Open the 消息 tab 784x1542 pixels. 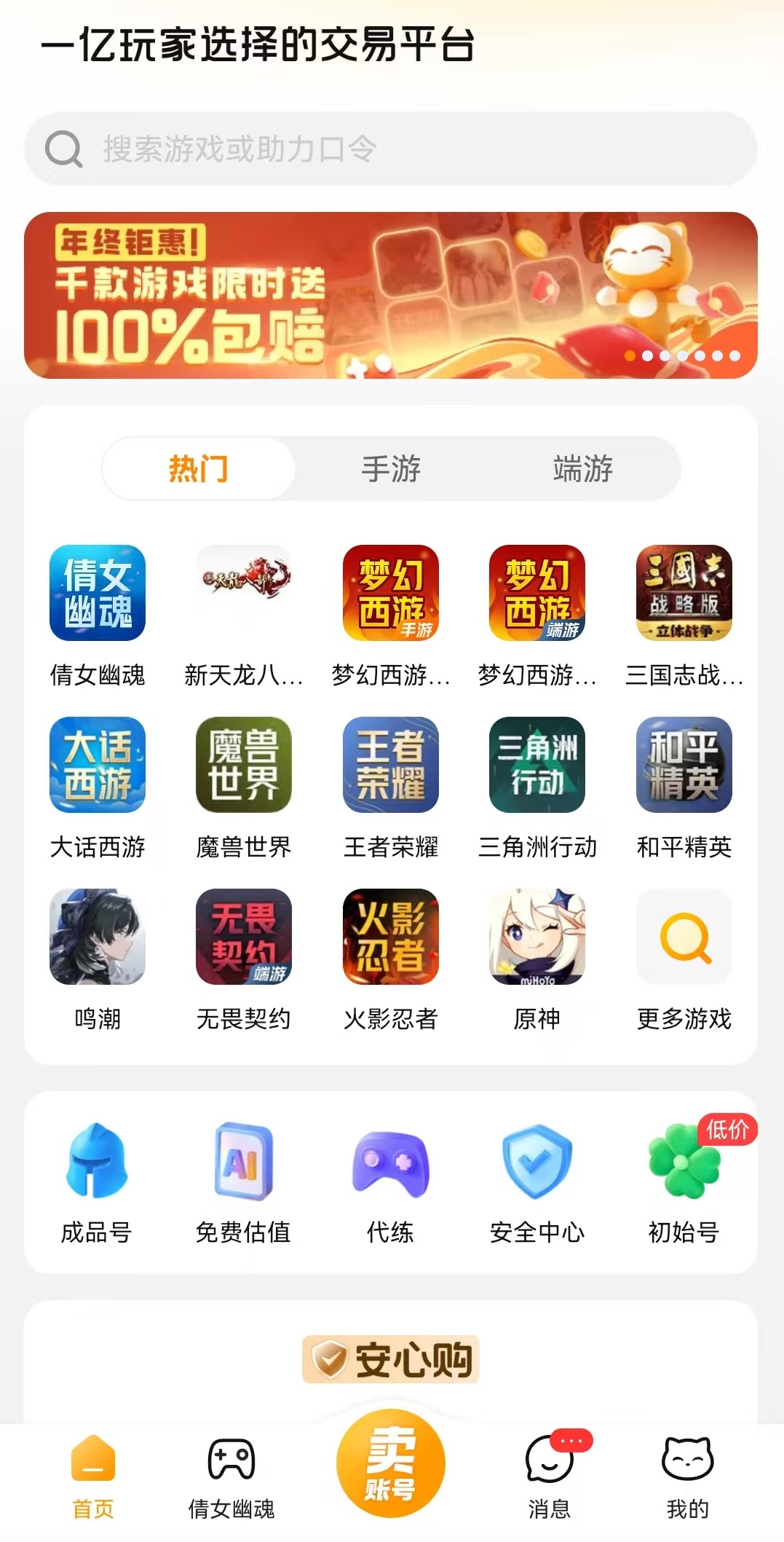[x=550, y=1473]
